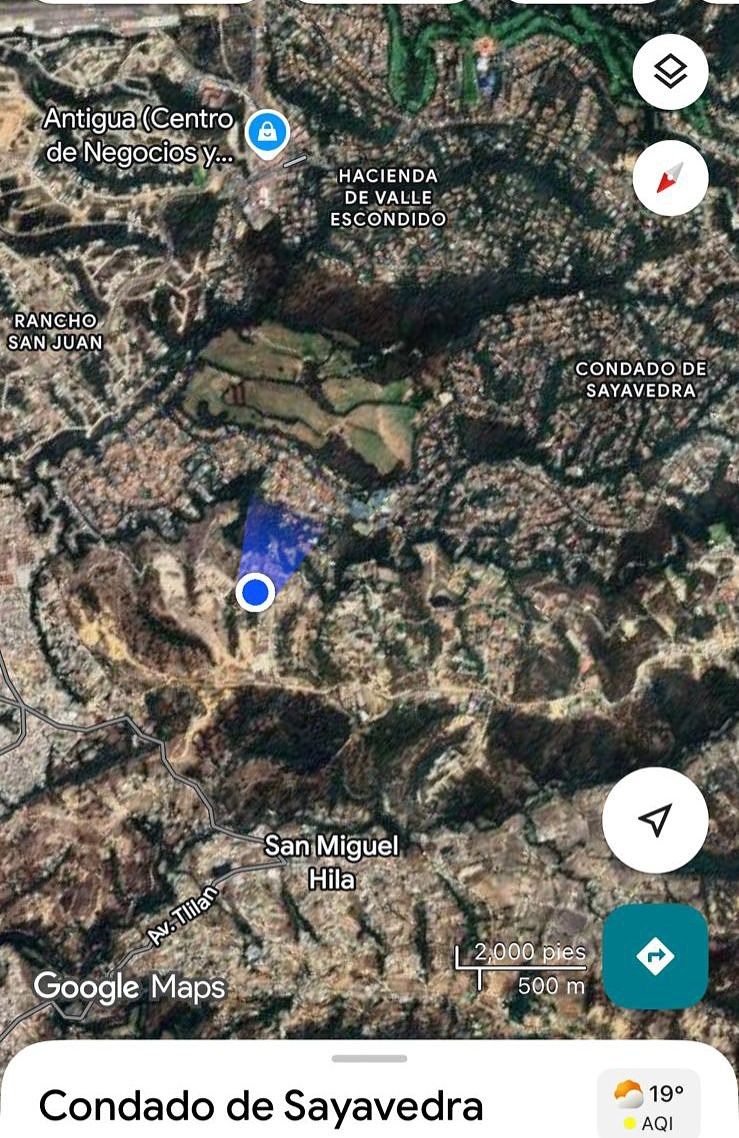Tap the Hacienda de Valle Escondido label
Image resolution: width=739 pixels, height=1138 pixels.
pos(388,197)
